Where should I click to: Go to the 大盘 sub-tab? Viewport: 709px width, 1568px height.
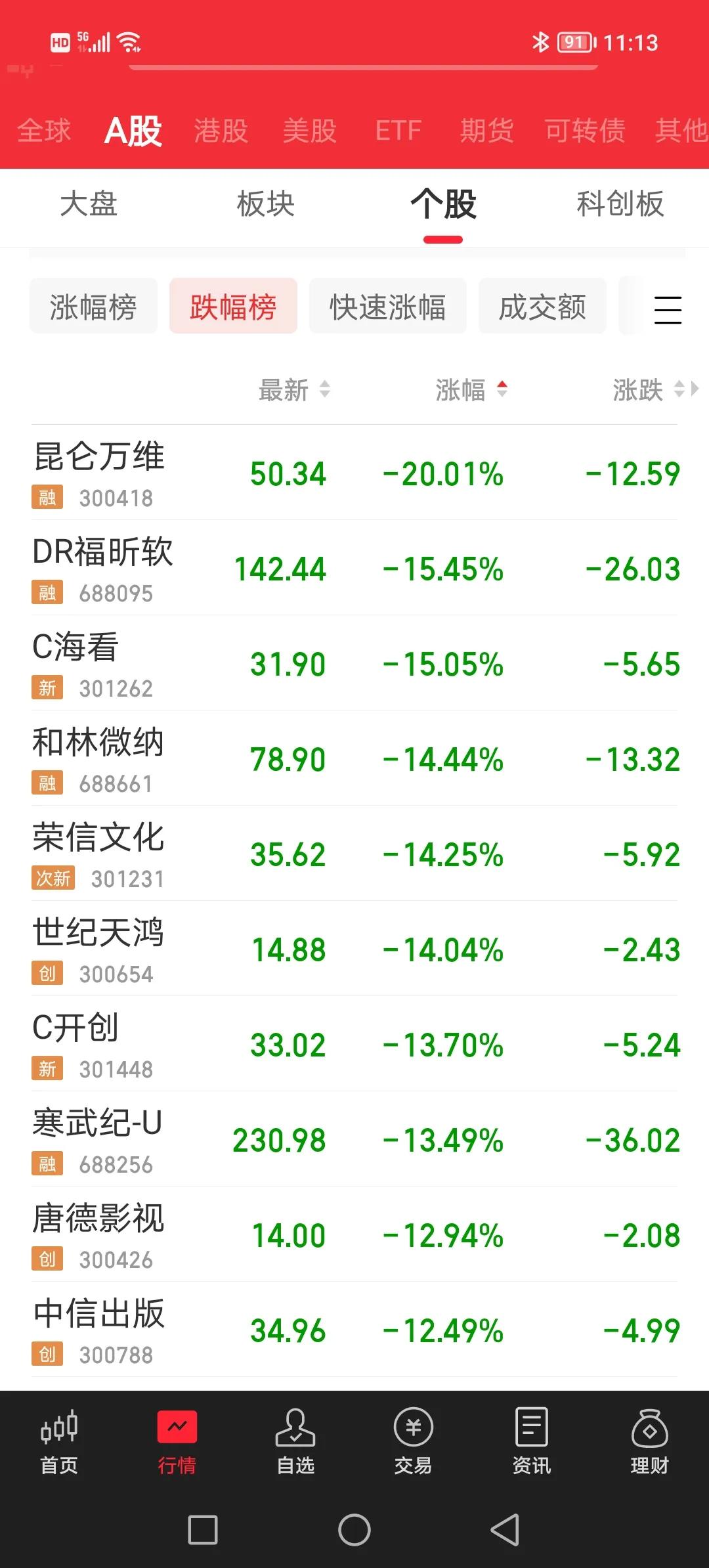tap(89, 204)
